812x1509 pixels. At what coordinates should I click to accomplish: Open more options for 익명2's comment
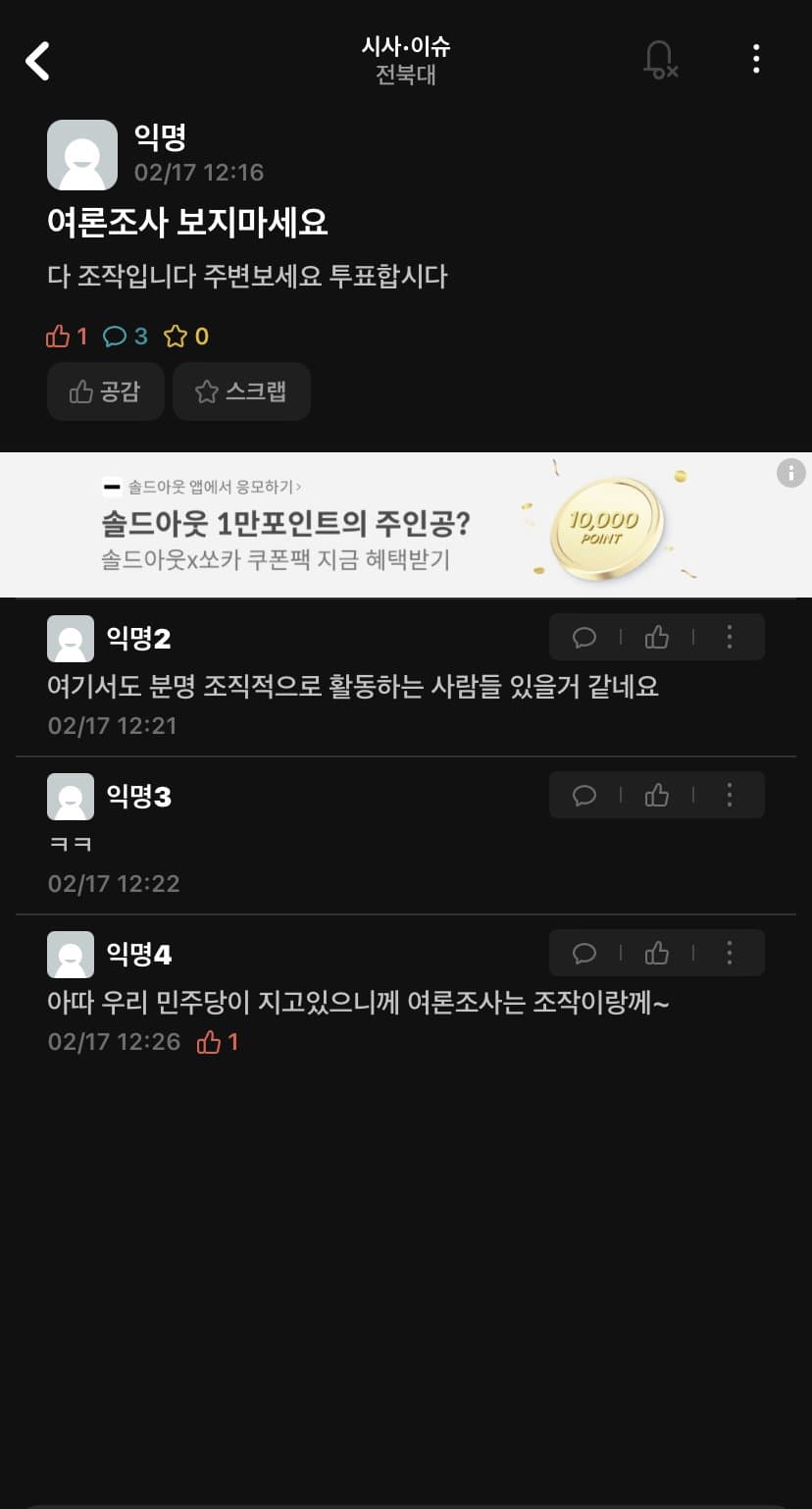pyautogui.click(x=729, y=638)
